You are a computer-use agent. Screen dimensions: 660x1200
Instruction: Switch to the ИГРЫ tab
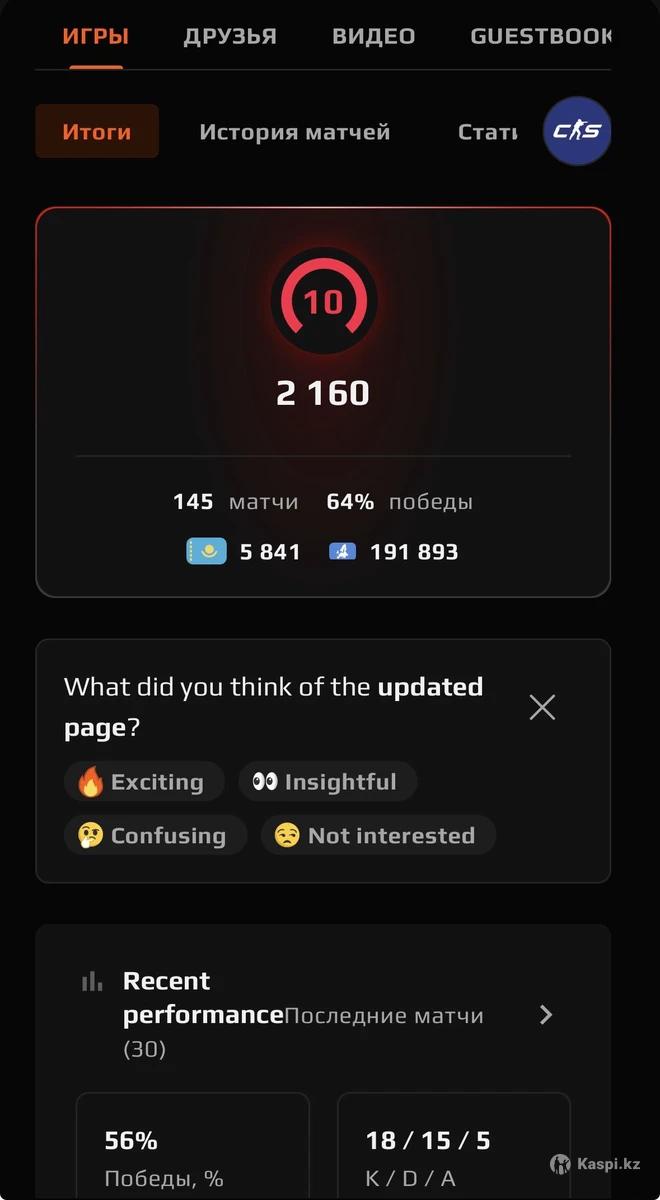[x=96, y=37]
